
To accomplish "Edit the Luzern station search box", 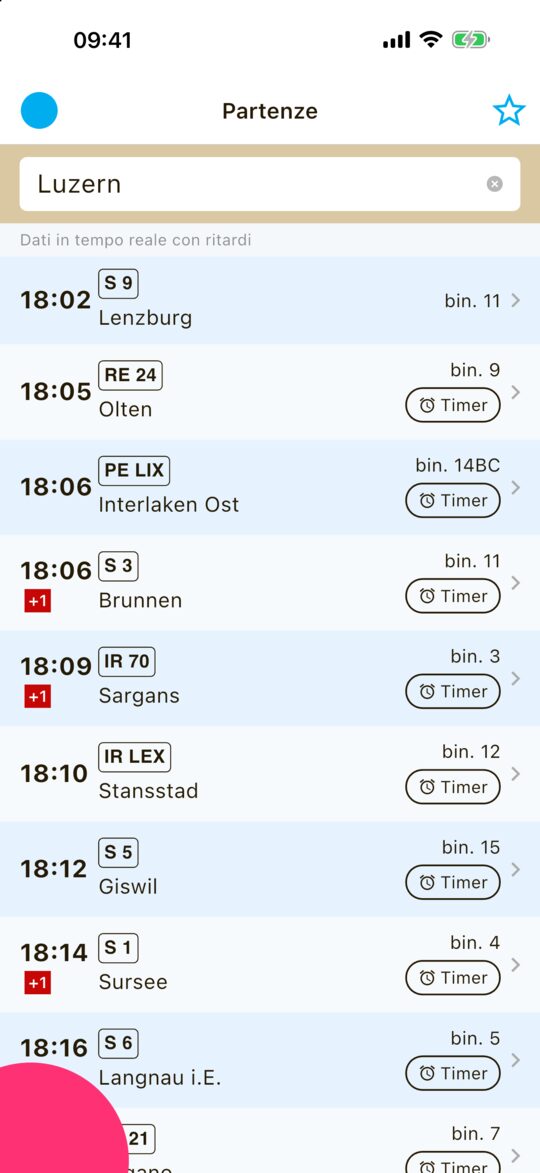I will coord(270,184).
